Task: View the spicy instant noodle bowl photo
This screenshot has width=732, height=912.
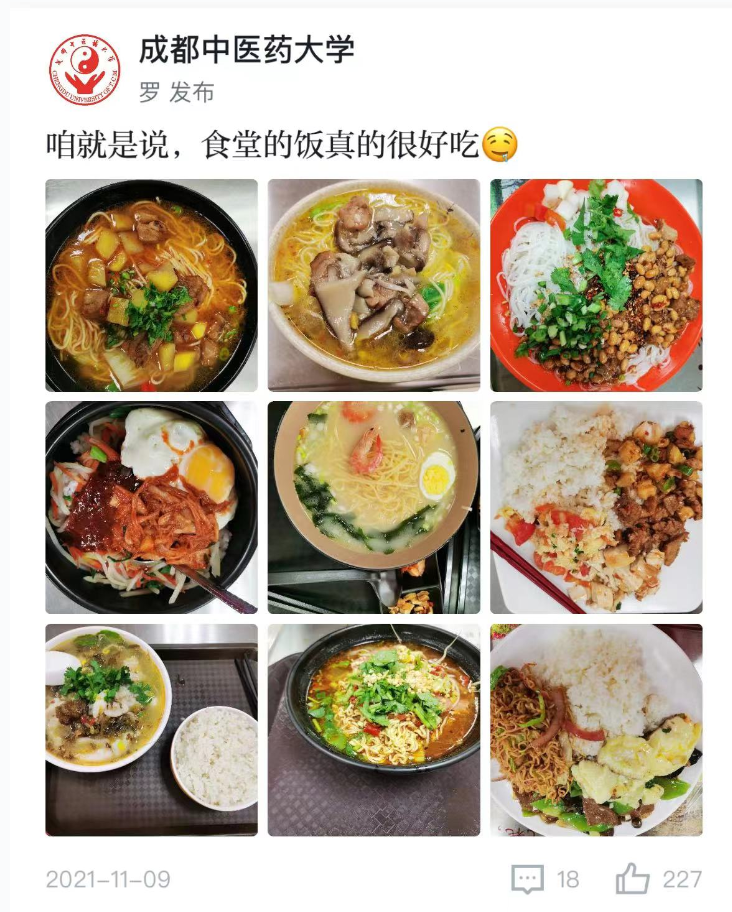Action: [x=373, y=729]
